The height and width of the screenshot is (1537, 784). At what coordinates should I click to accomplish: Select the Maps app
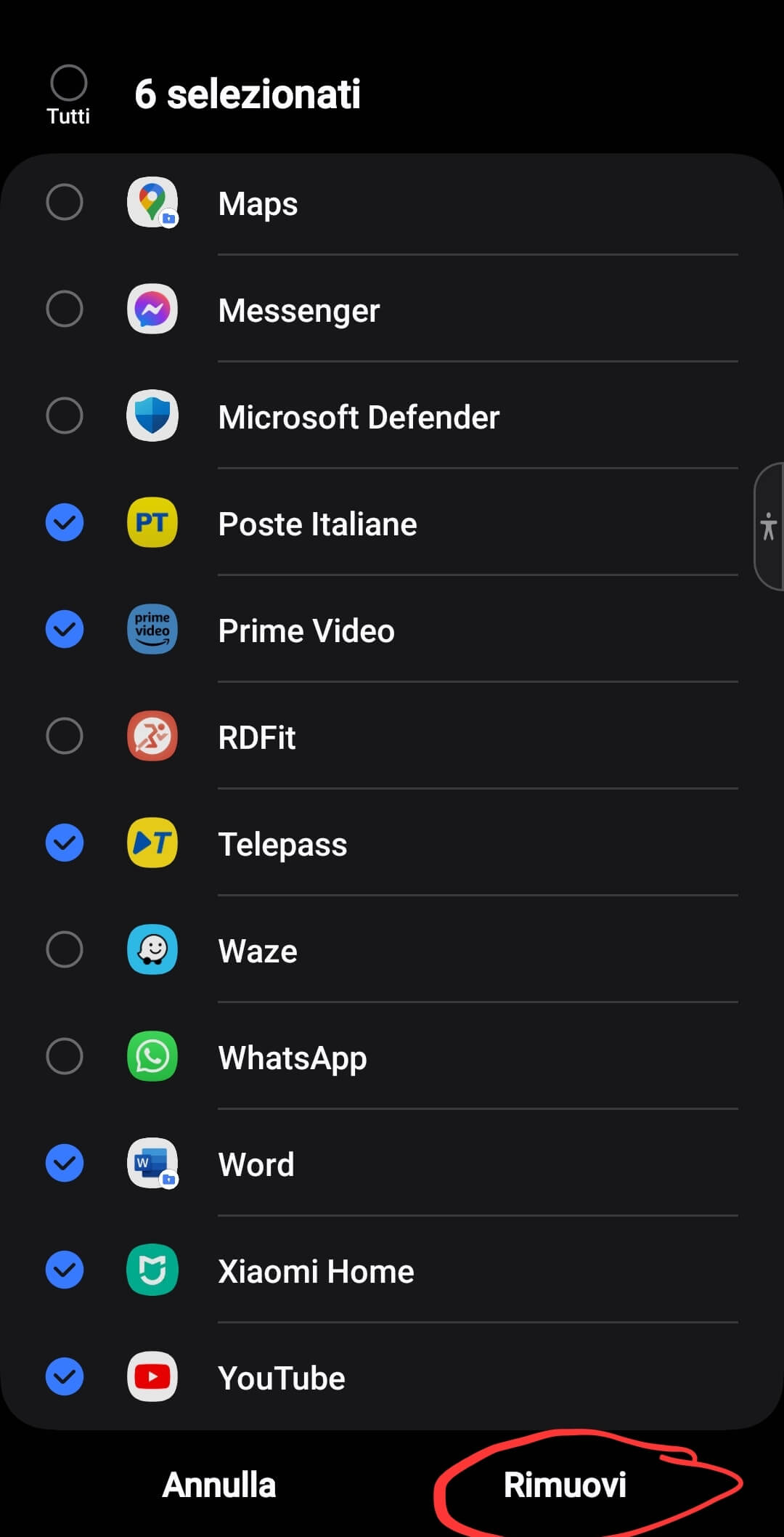pyautogui.click(x=65, y=202)
